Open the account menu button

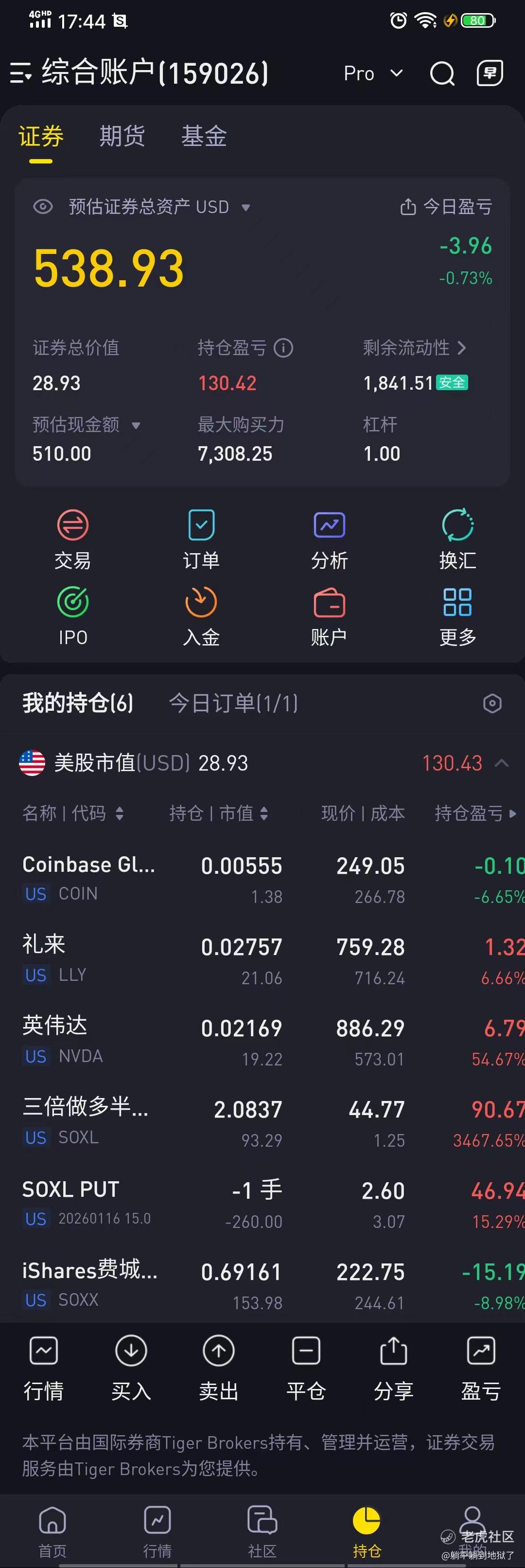(20, 73)
